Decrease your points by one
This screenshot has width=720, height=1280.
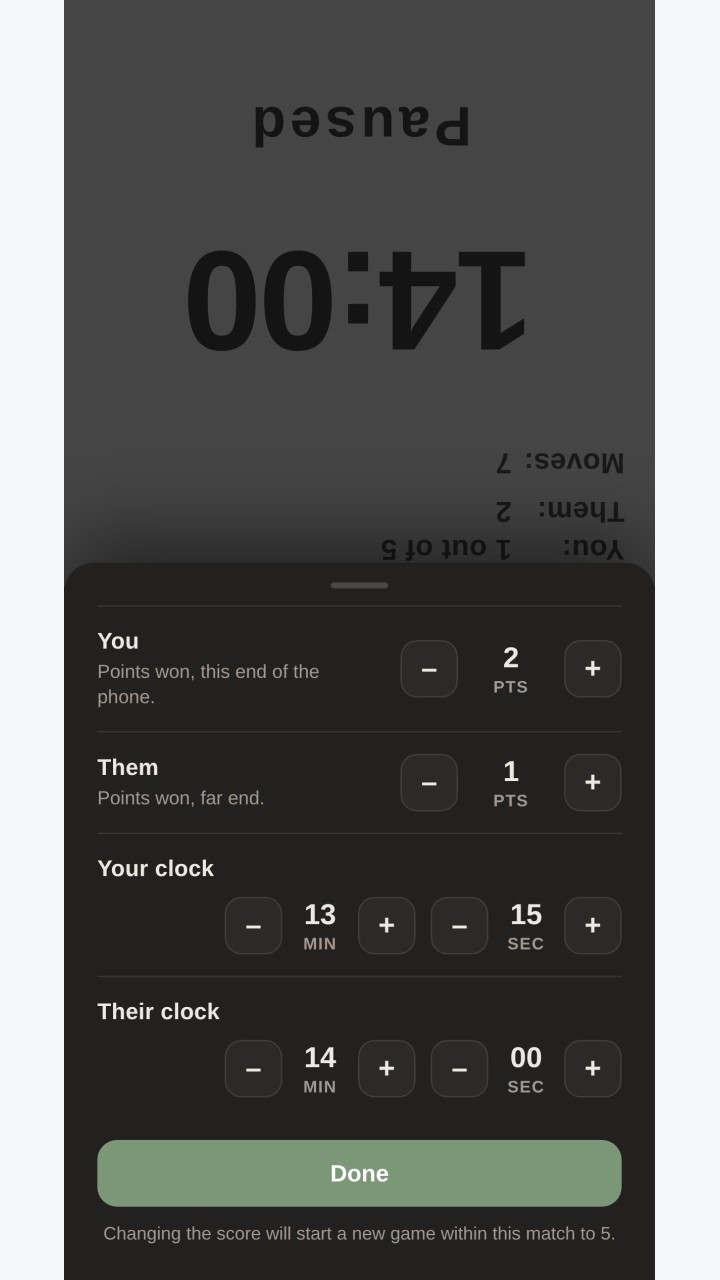pyautogui.click(x=429, y=669)
